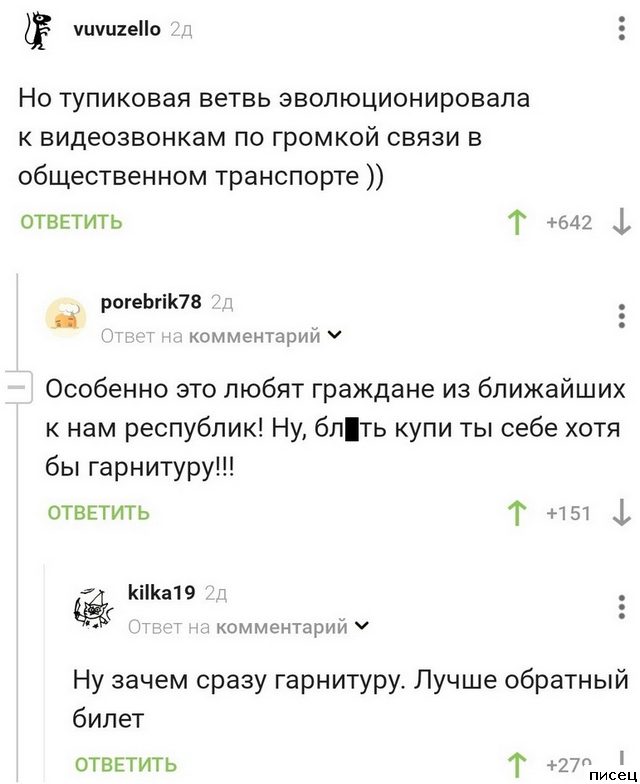Collapse the porebrik78 comment branch

click(16, 385)
